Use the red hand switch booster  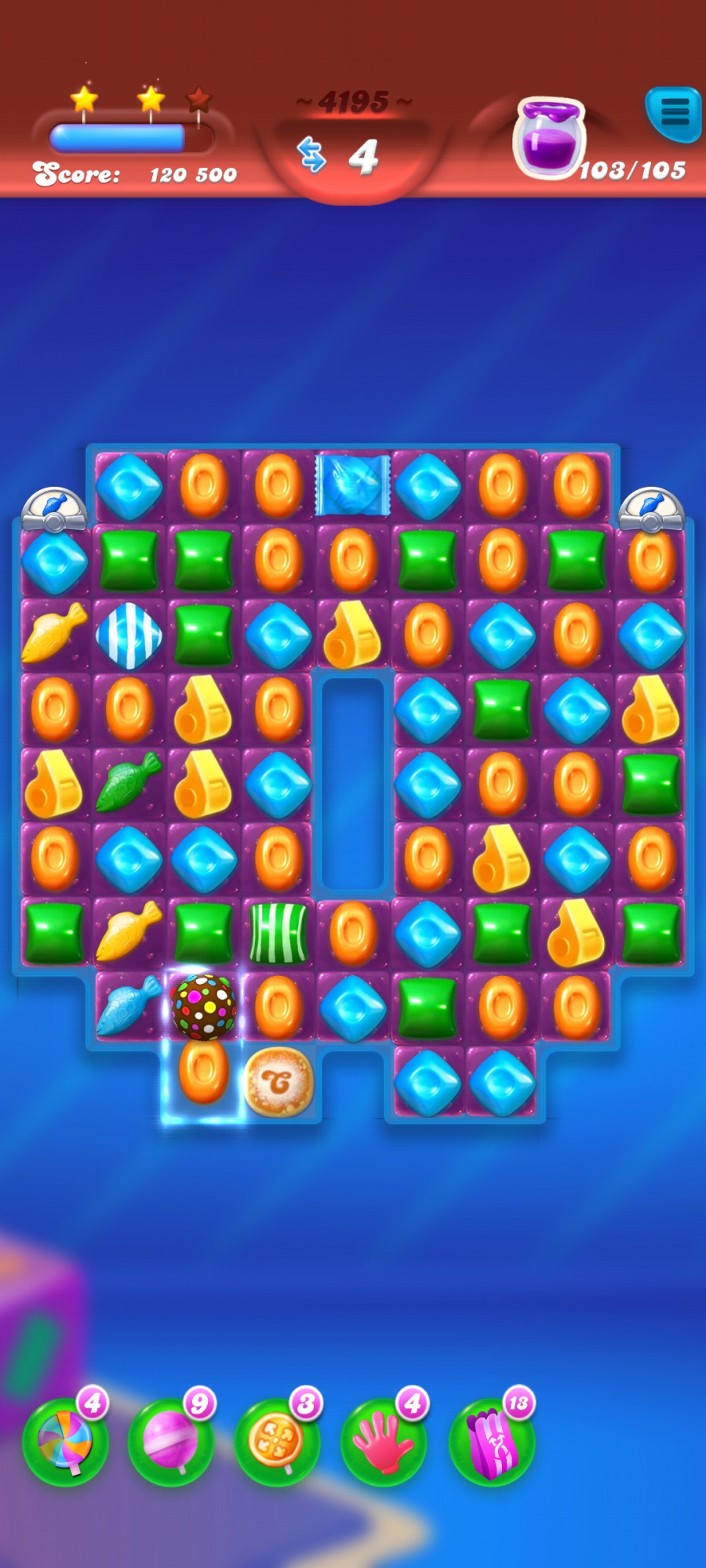[384, 1441]
